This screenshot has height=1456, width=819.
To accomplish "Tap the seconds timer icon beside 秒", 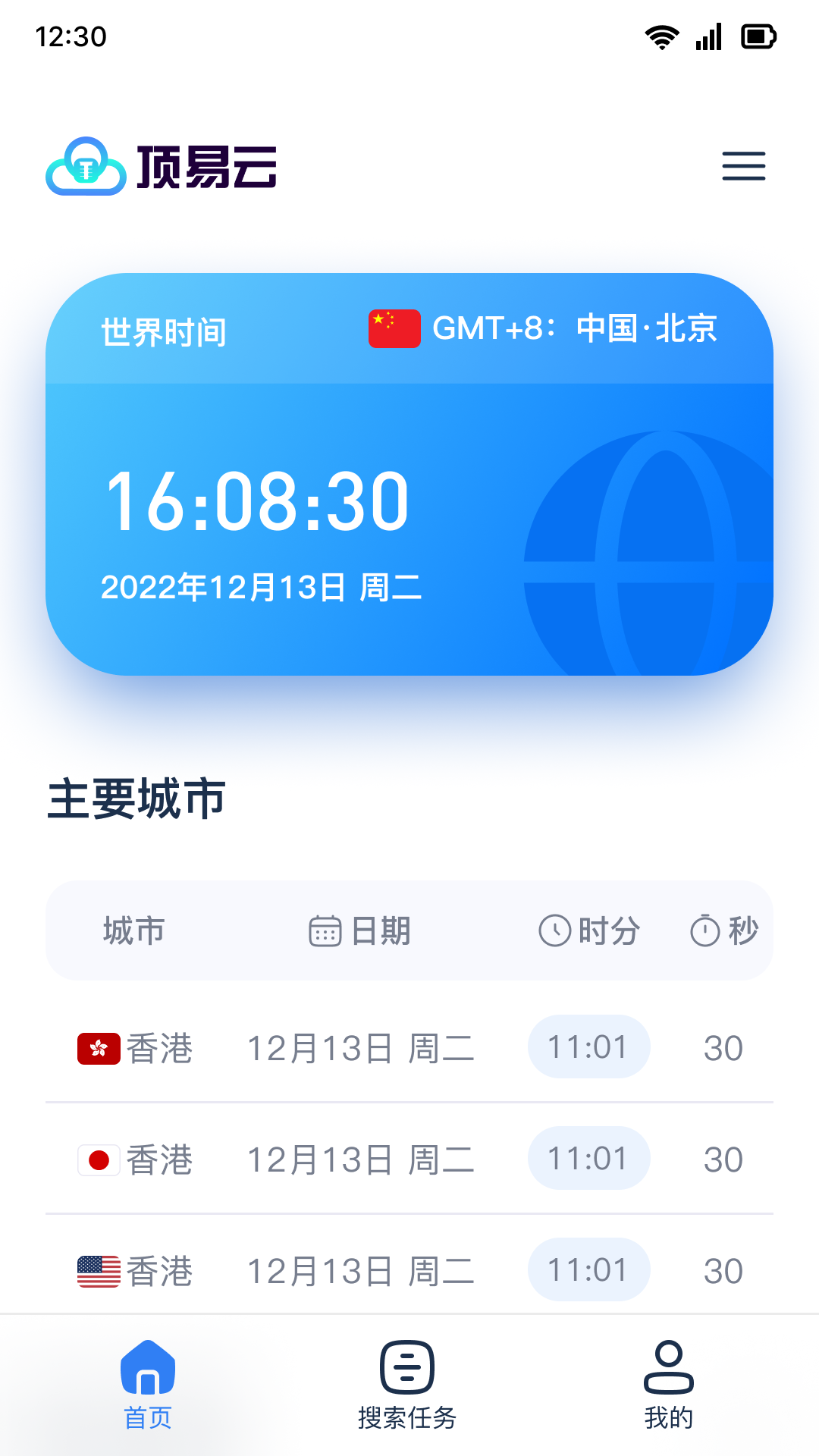I will tap(705, 931).
